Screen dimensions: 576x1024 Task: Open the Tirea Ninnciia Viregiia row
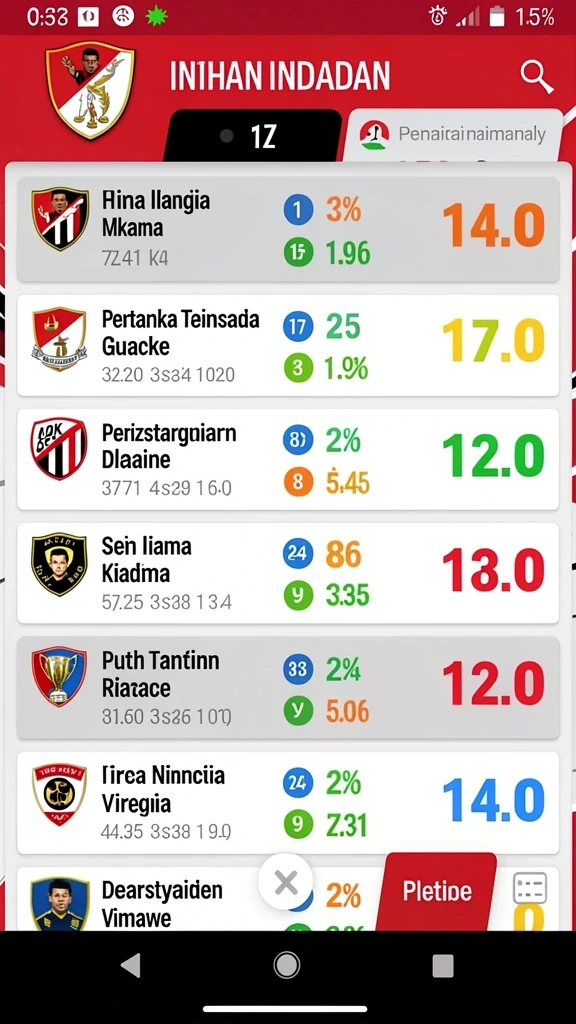[288, 803]
